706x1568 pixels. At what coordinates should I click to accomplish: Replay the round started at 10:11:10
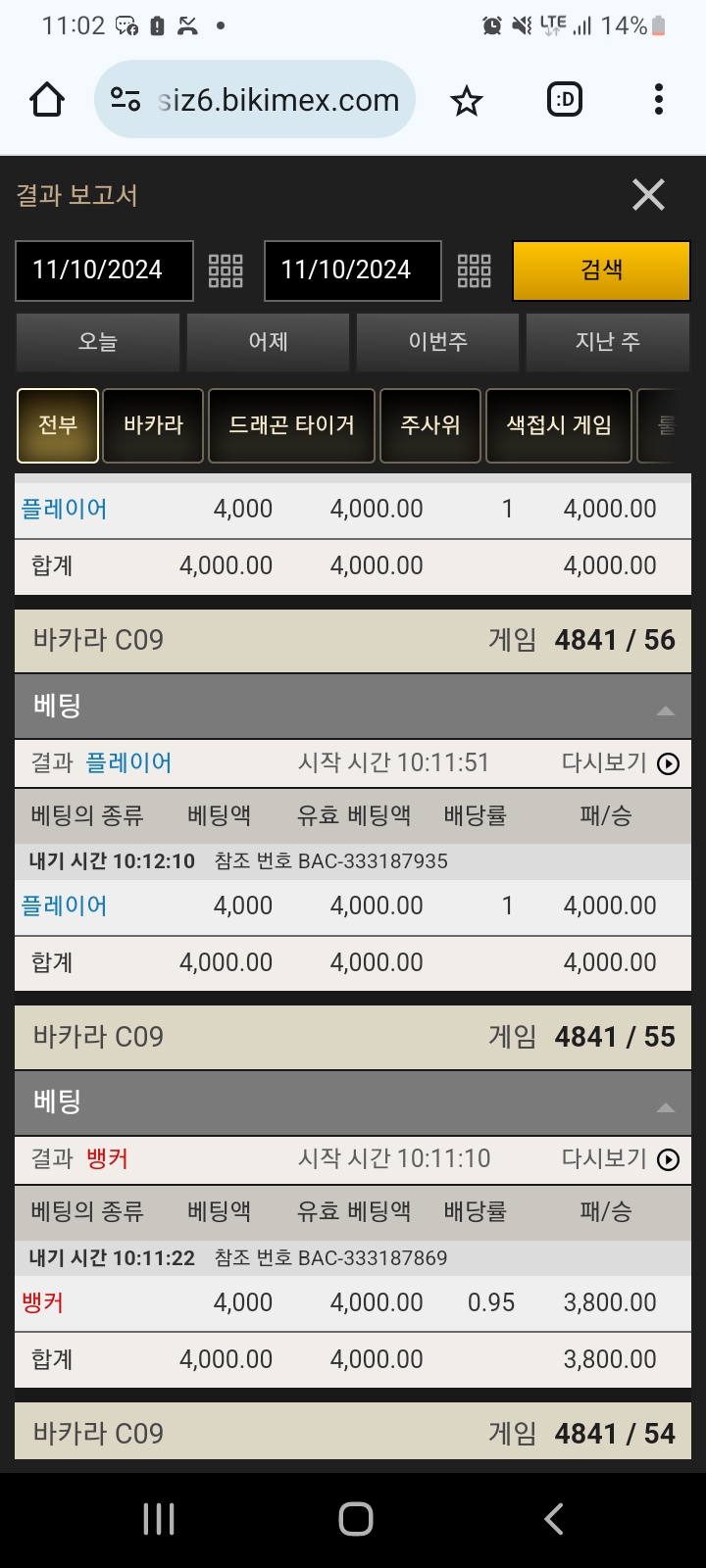[667, 1159]
